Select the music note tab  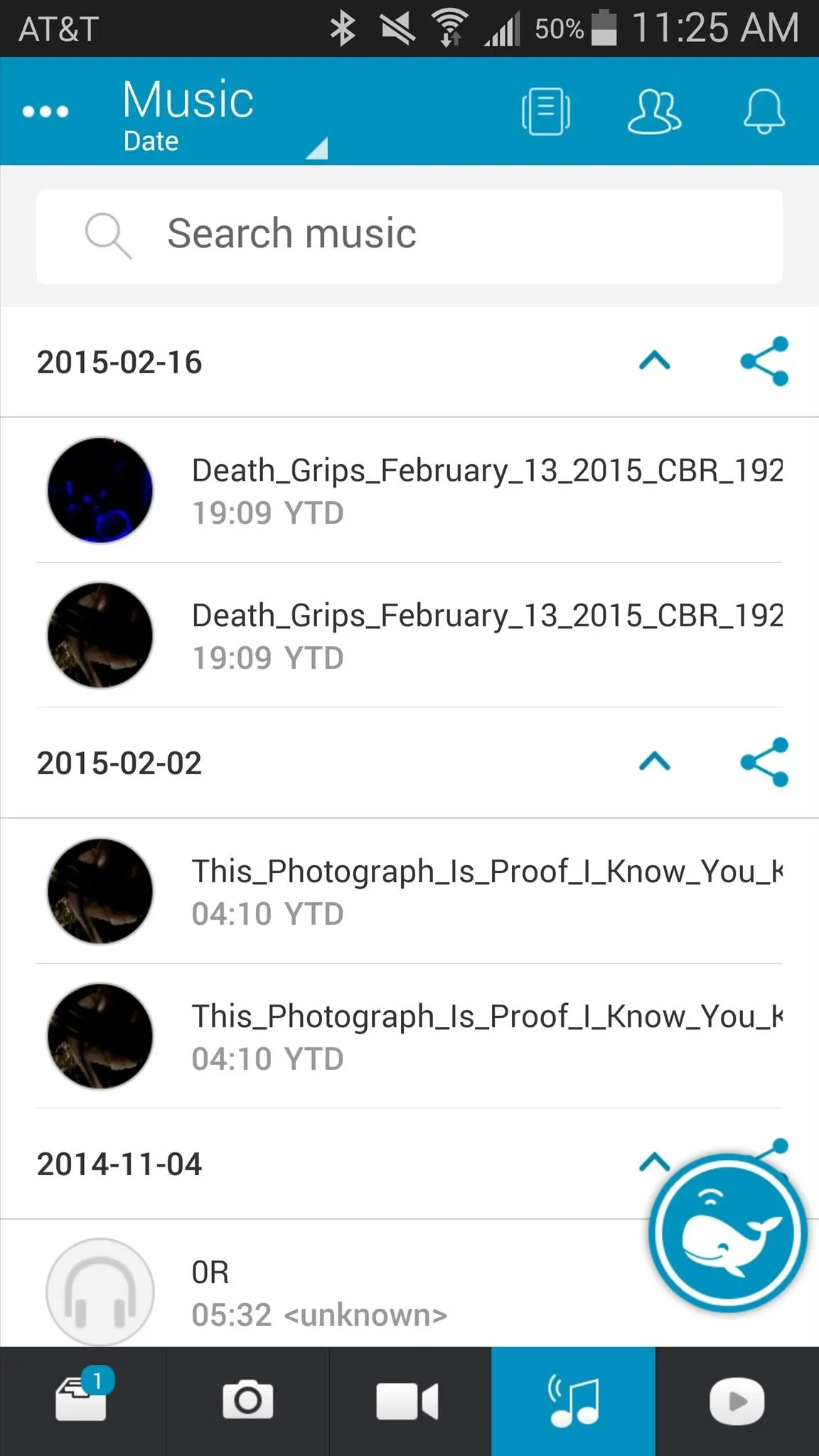pos(573,1401)
